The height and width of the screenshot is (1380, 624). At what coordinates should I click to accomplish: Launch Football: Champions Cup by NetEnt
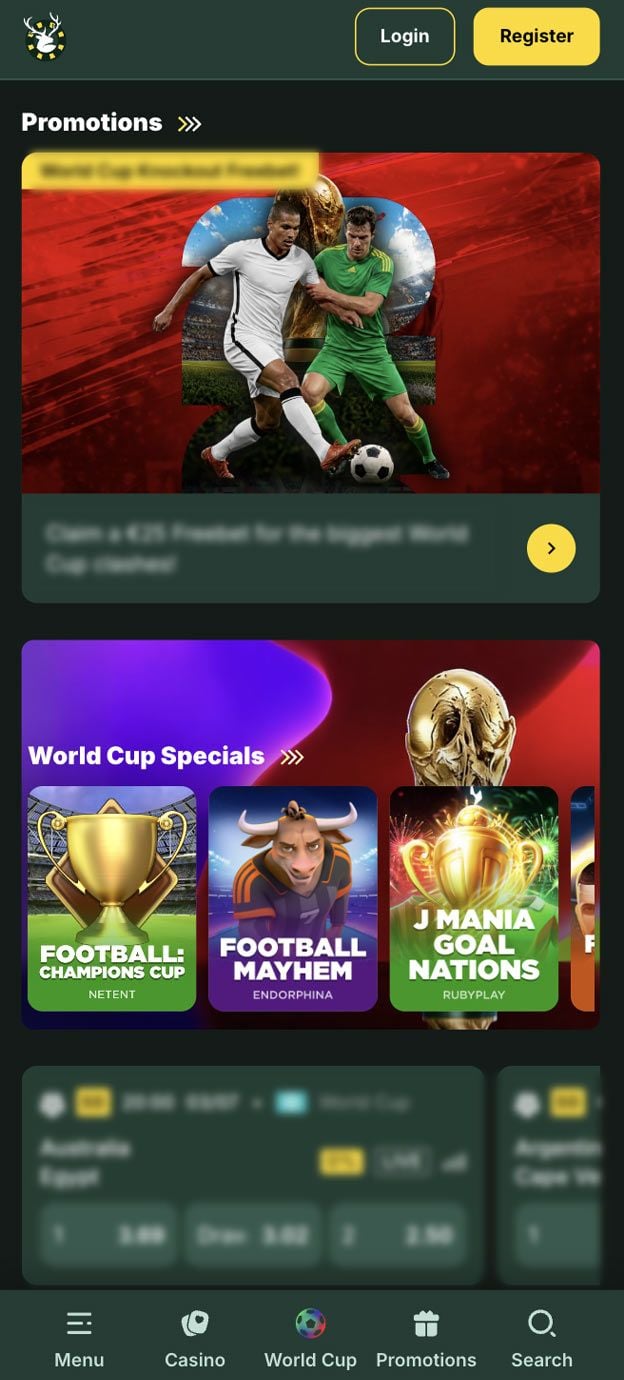click(112, 898)
